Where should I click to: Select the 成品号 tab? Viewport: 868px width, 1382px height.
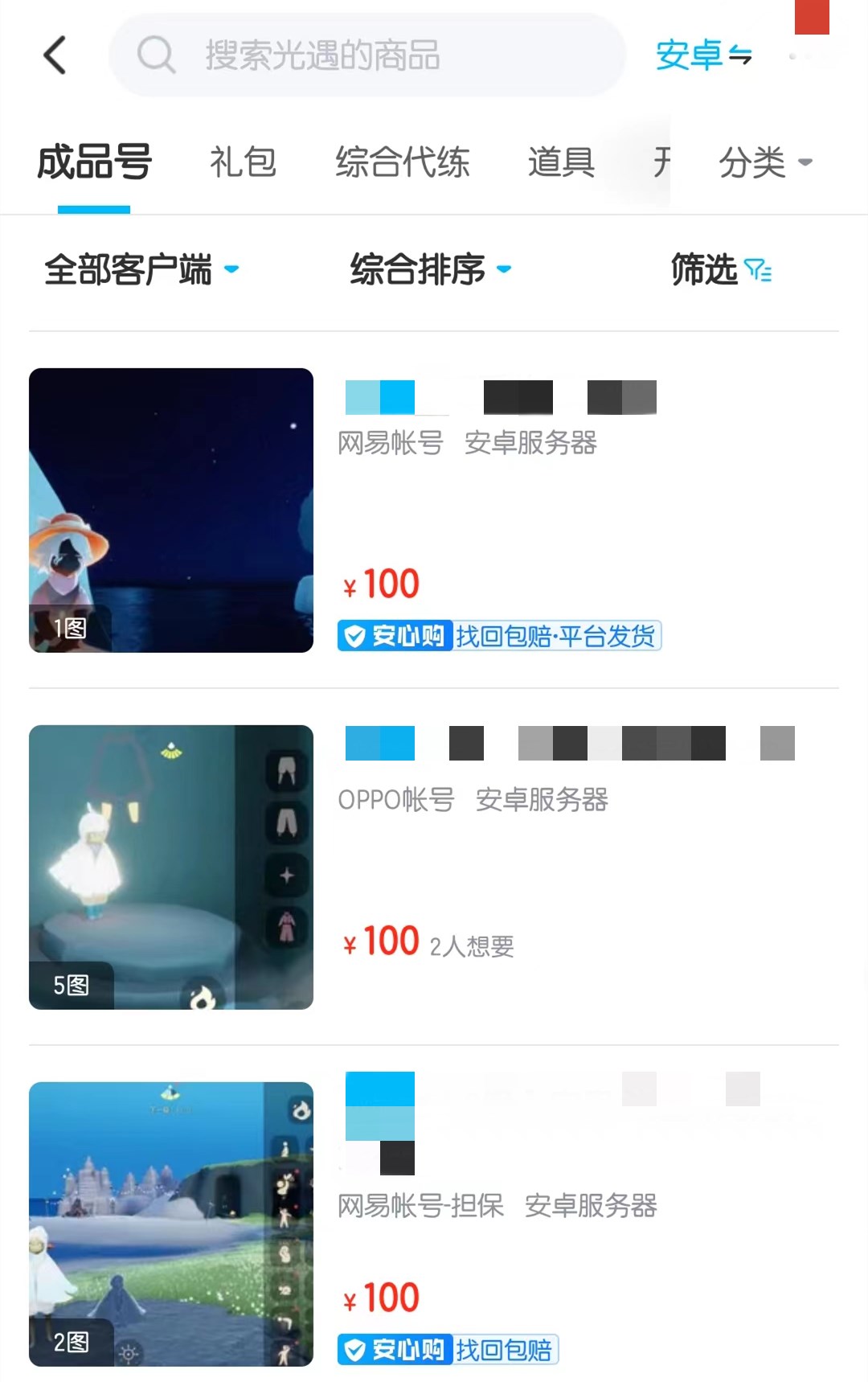tap(94, 162)
